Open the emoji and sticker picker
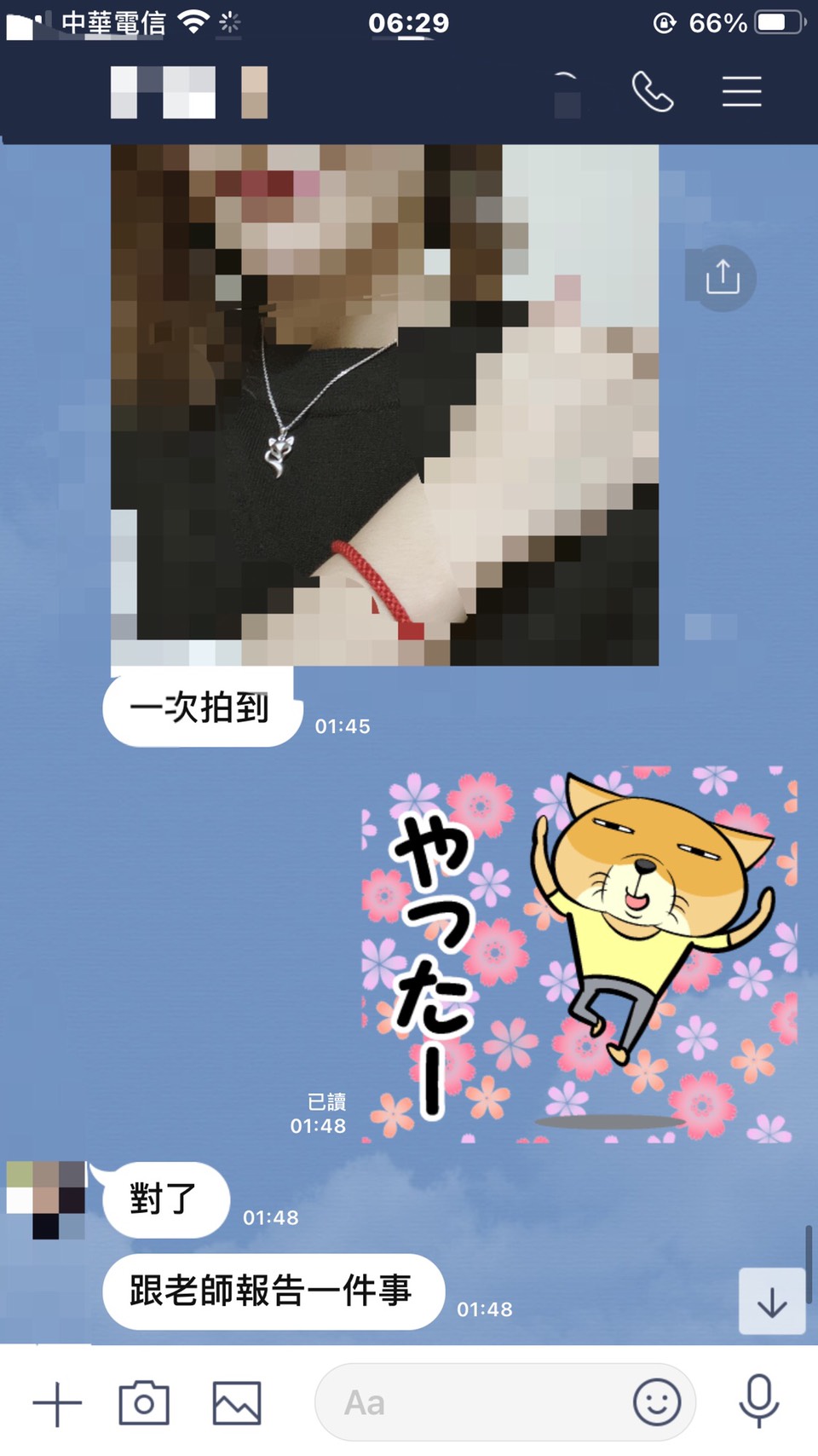The image size is (818, 1456). (657, 1403)
